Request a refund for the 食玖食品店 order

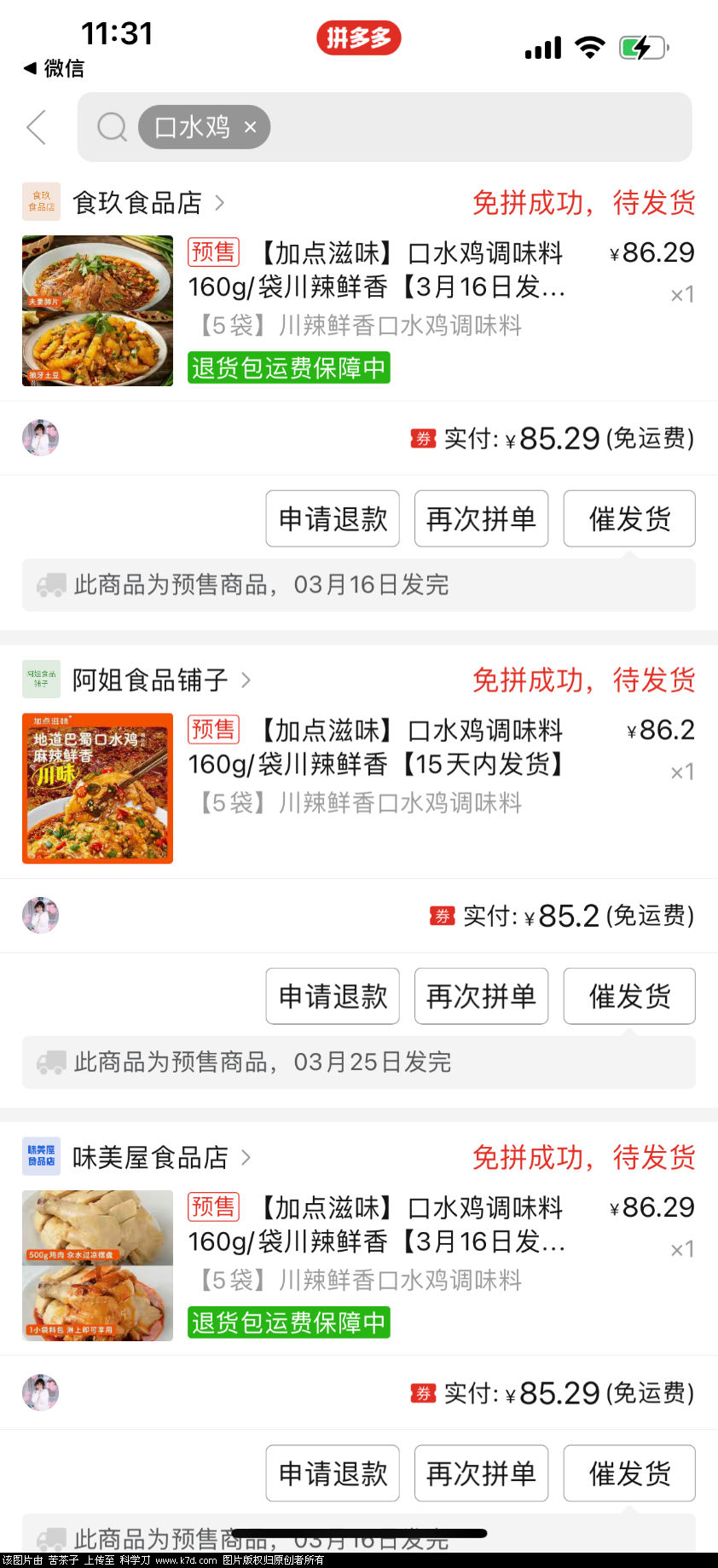(x=333, y=518)
